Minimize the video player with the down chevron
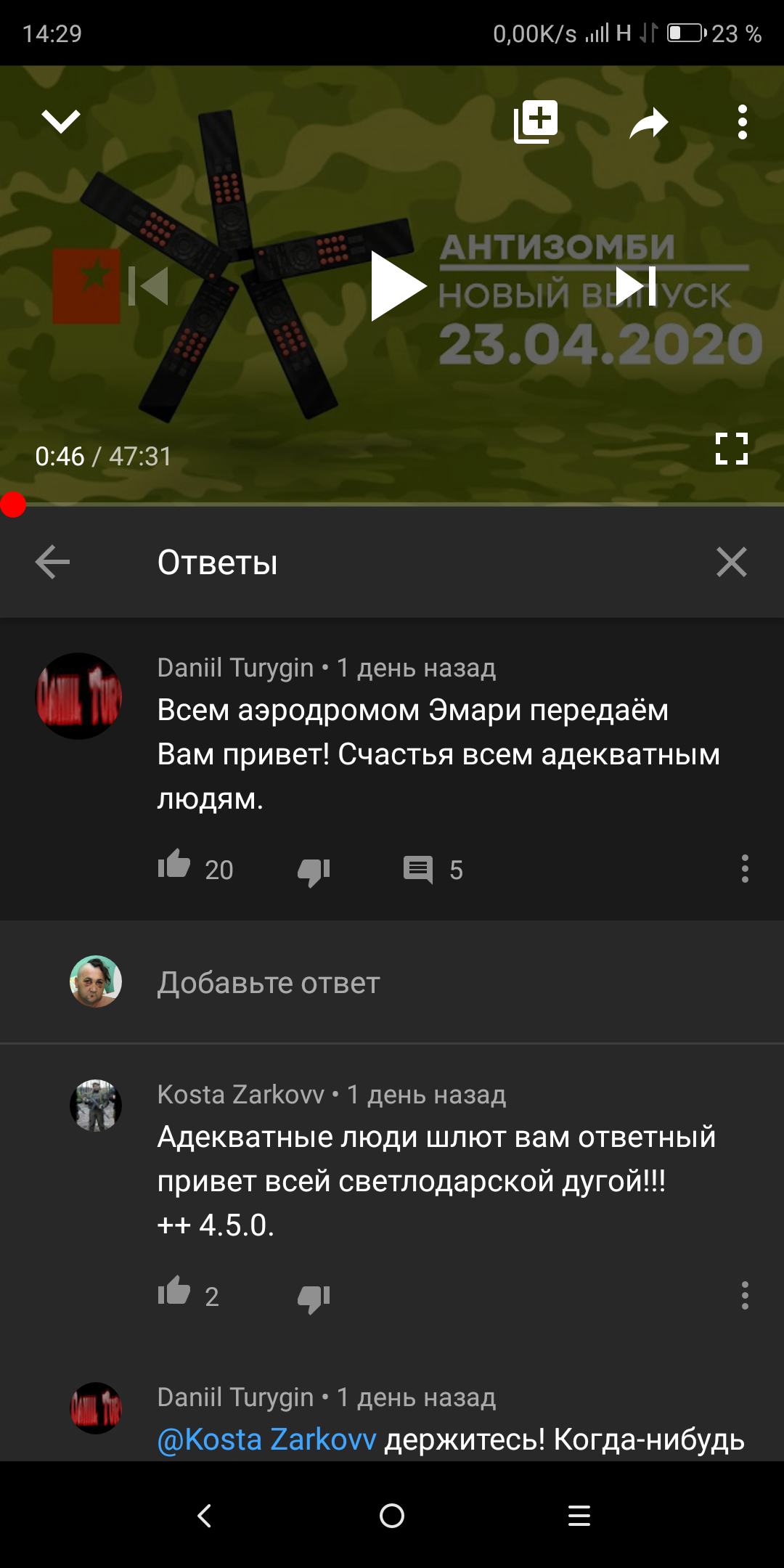 (x=61, y=121)
